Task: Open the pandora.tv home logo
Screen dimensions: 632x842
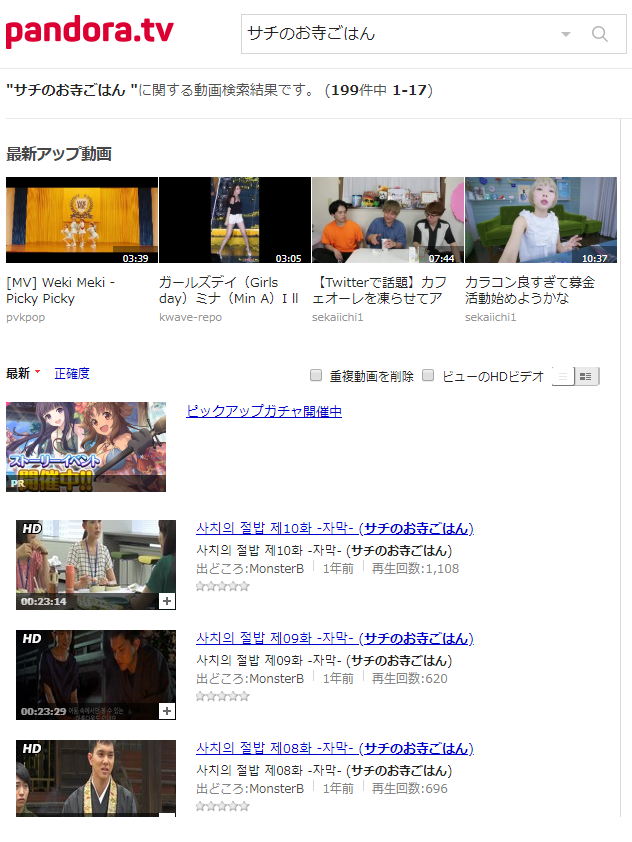Action: pyautogui.click(x=90, y=32)
